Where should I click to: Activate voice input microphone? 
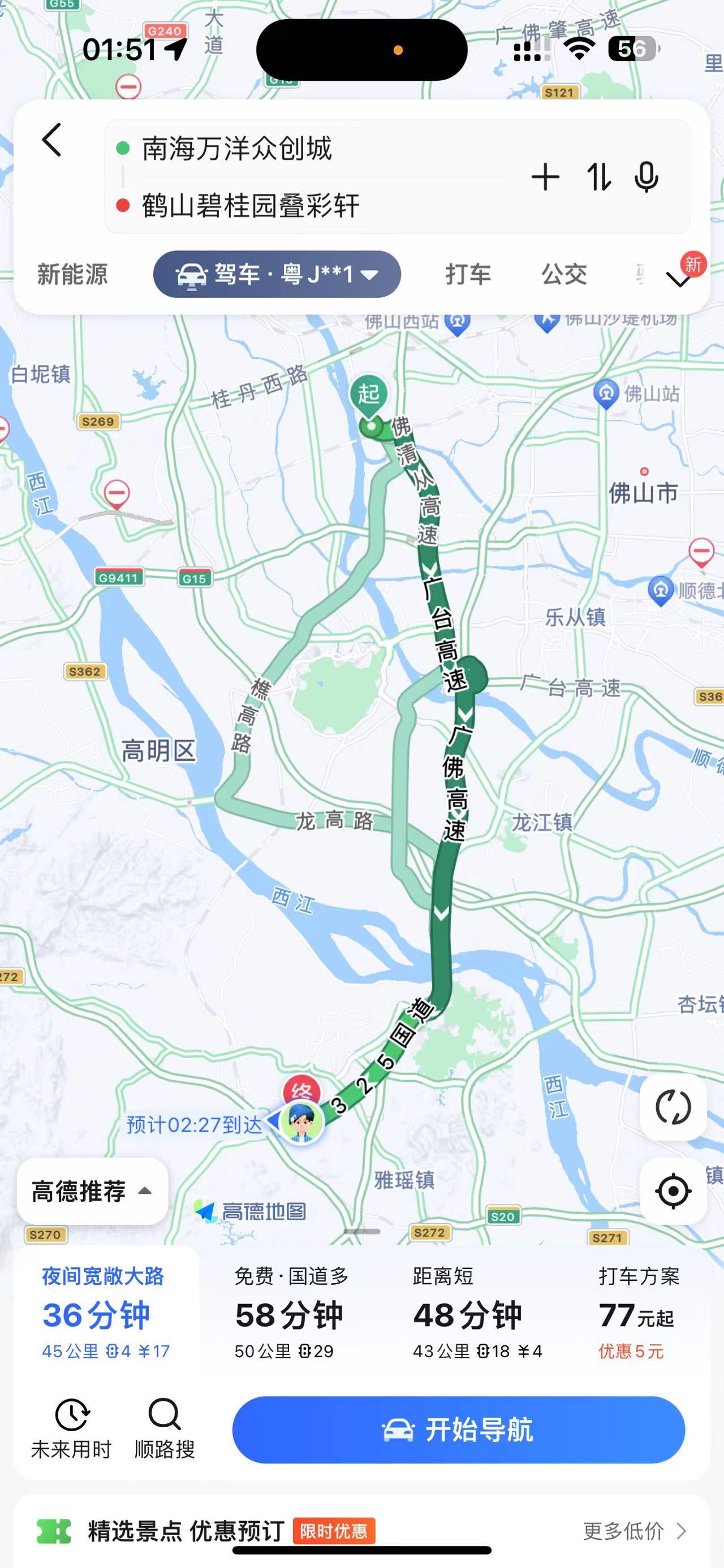pyautogui.click(x=646, y=177)
